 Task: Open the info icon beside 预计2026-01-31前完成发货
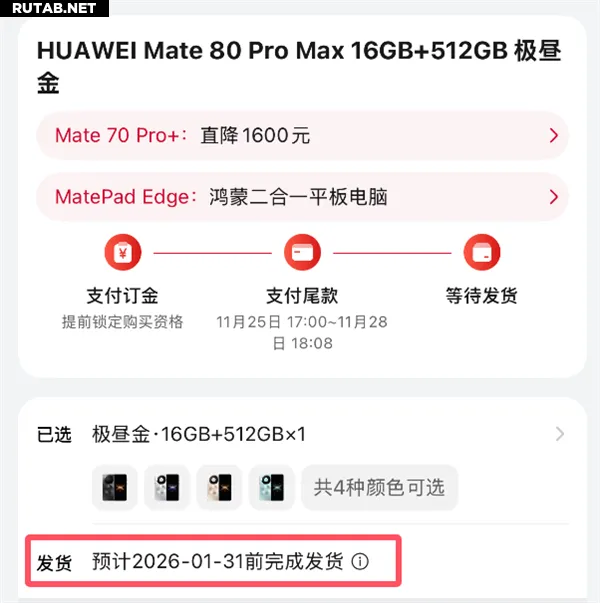(360, 562)
